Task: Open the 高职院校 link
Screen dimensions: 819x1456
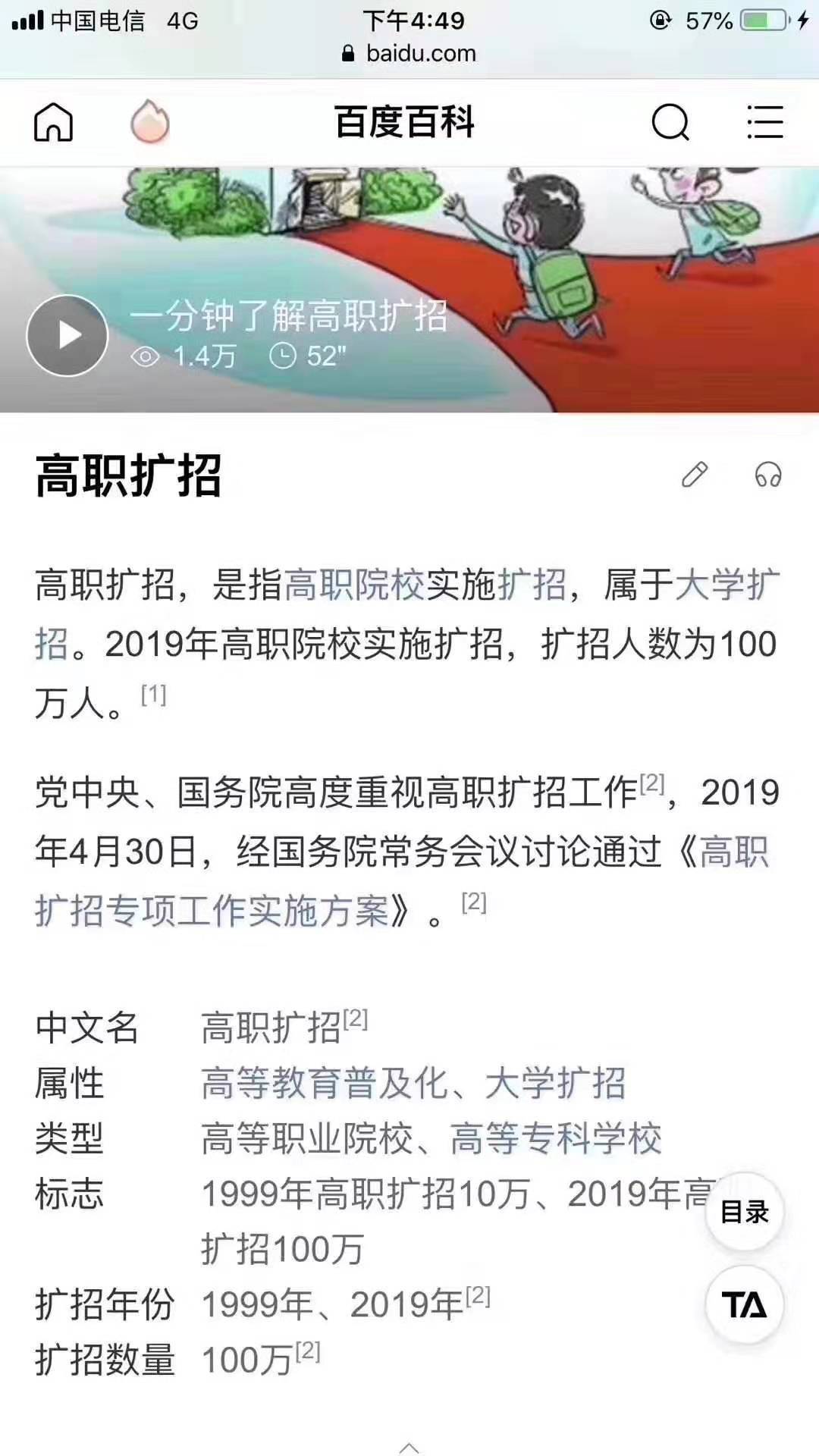Action: (354, 585)
